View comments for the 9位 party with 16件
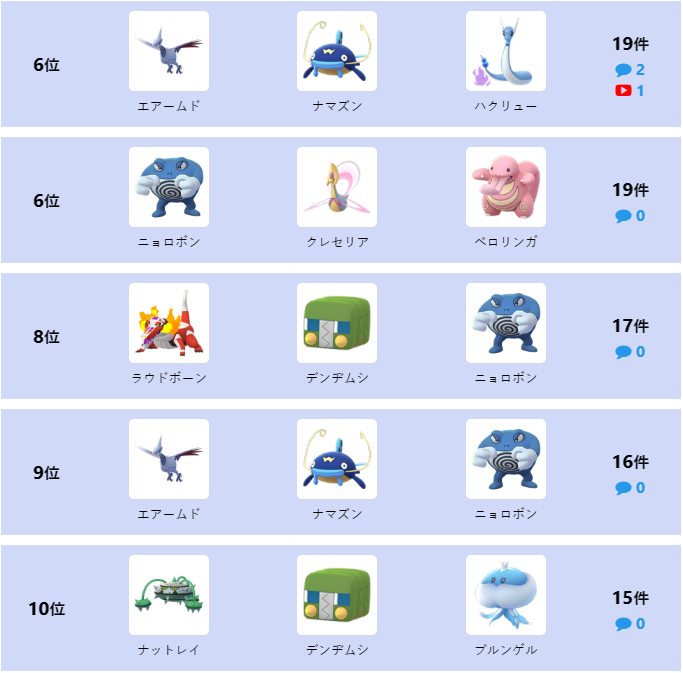 coord(630,488)
